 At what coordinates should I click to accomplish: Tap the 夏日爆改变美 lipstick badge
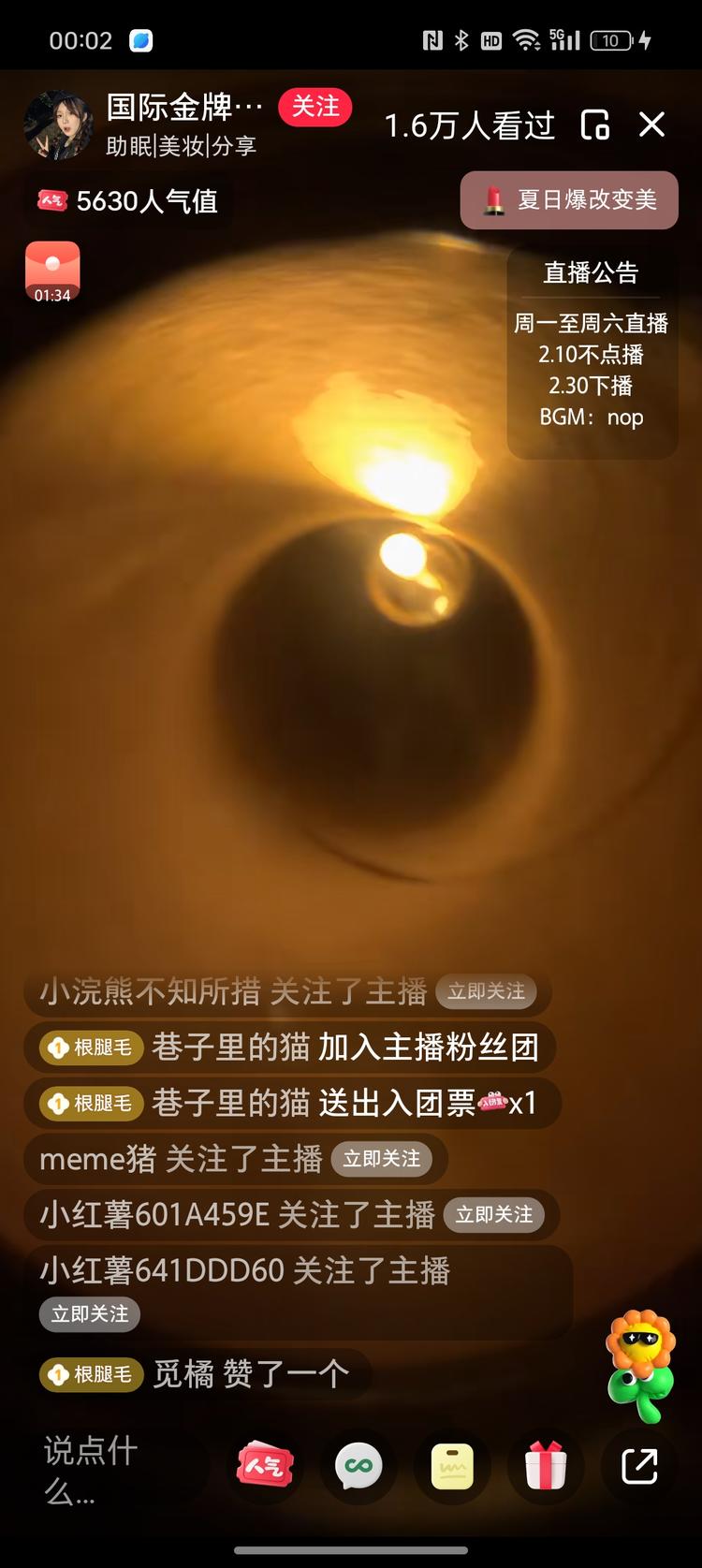click(569, 199)
